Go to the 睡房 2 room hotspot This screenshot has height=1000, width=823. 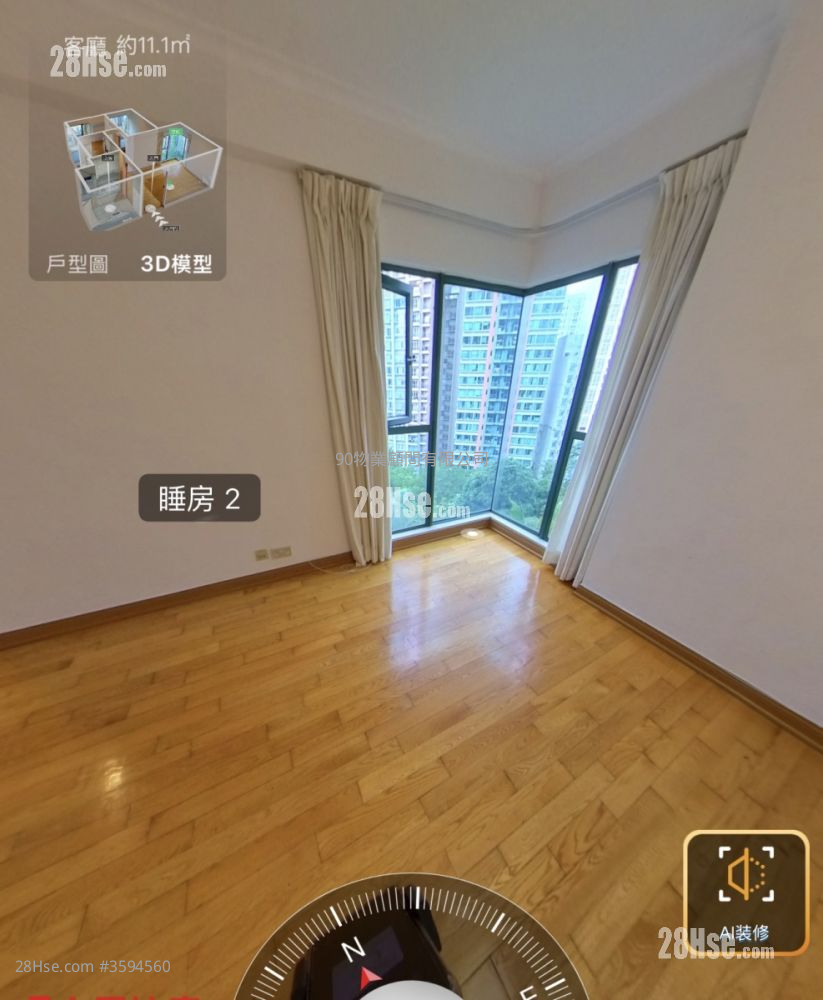(199, 498)
